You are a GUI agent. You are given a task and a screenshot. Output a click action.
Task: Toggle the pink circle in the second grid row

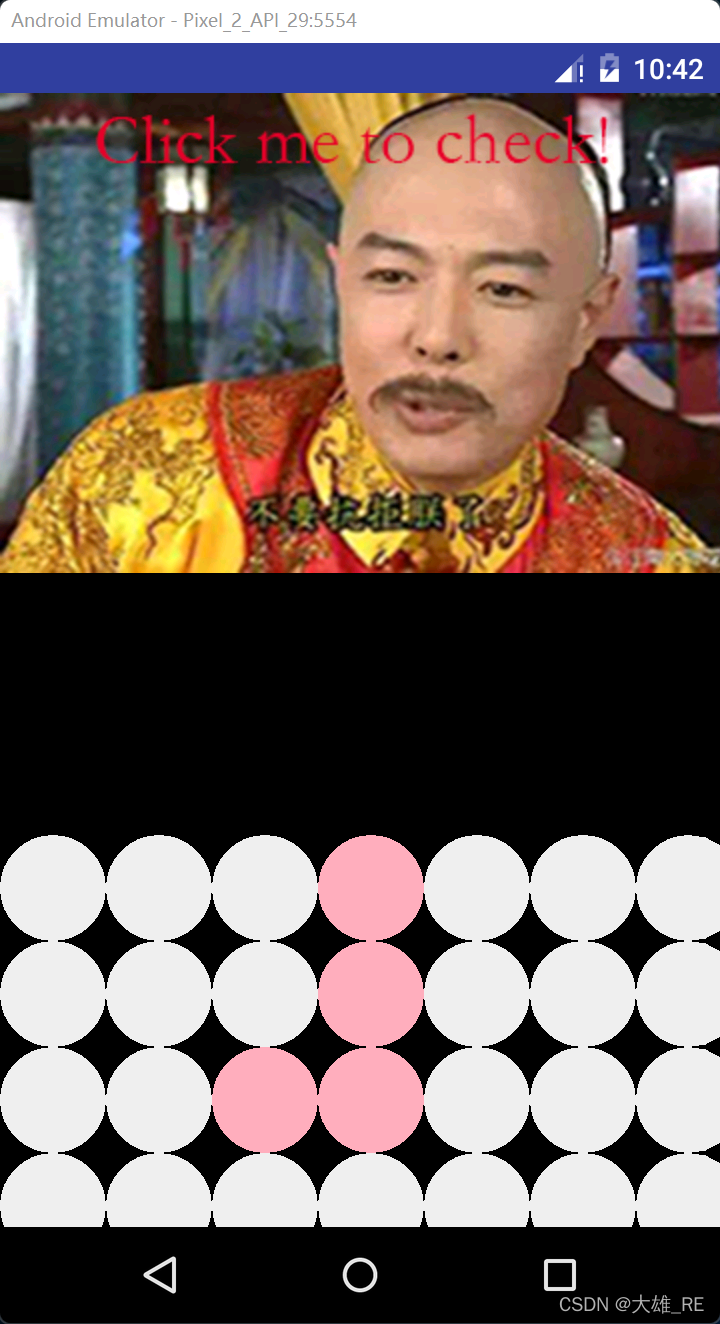(x=371, y=993)
